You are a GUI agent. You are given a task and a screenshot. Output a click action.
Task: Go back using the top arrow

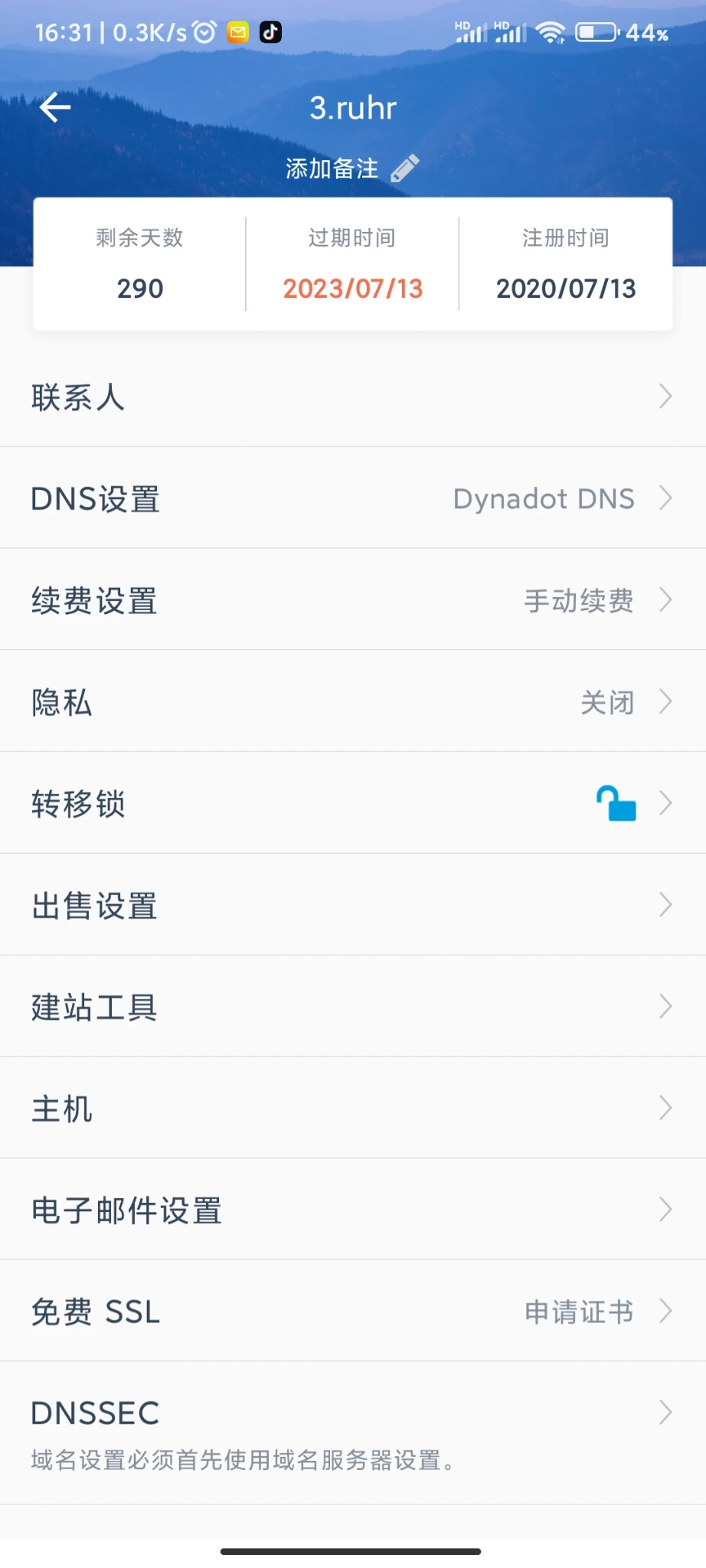[55, 107]
